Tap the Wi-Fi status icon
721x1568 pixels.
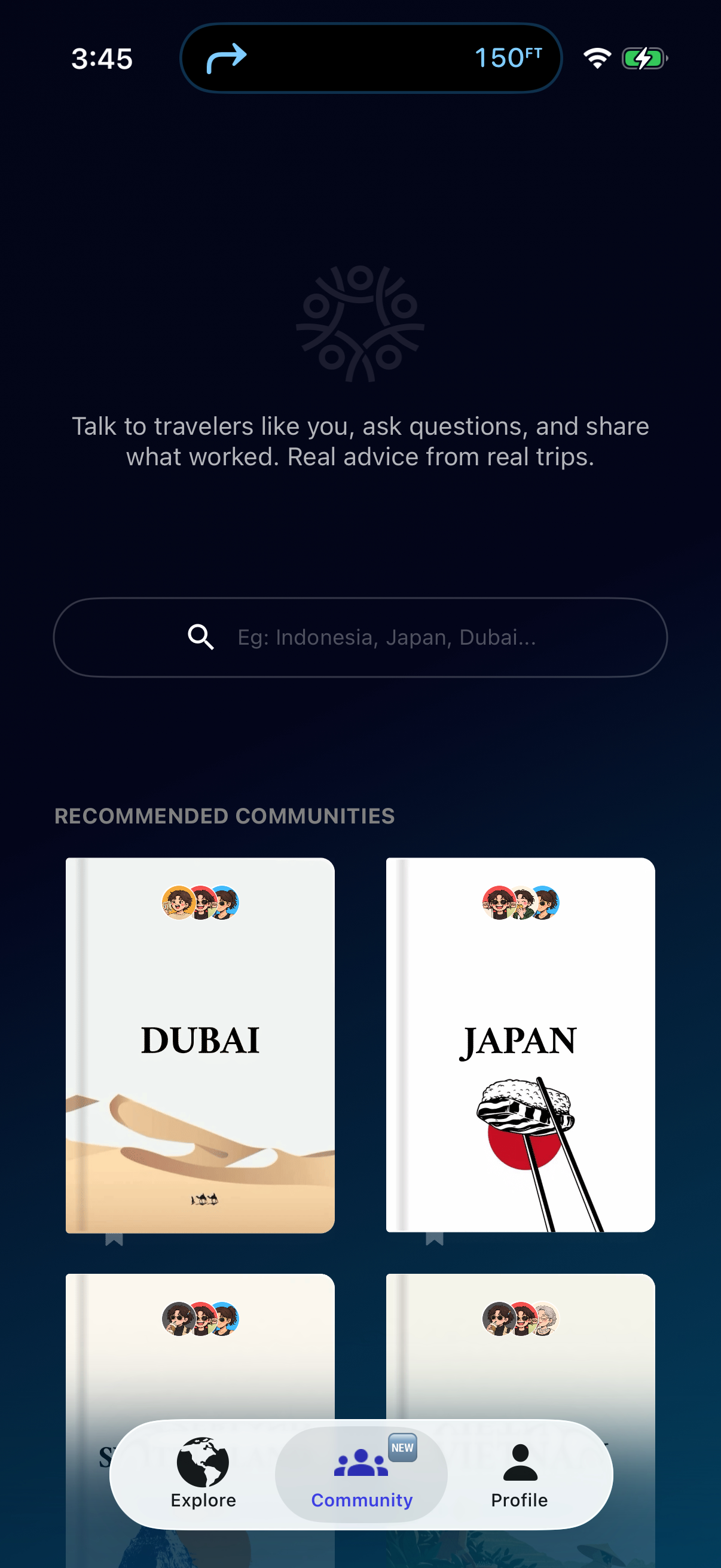[x=597, y=58]
